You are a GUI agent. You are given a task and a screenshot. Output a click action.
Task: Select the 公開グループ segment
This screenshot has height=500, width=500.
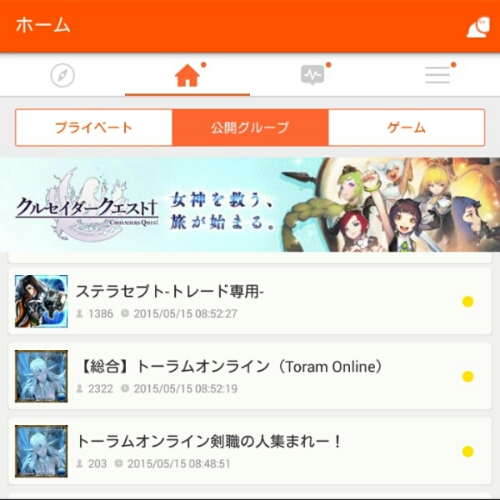point(250,127)
